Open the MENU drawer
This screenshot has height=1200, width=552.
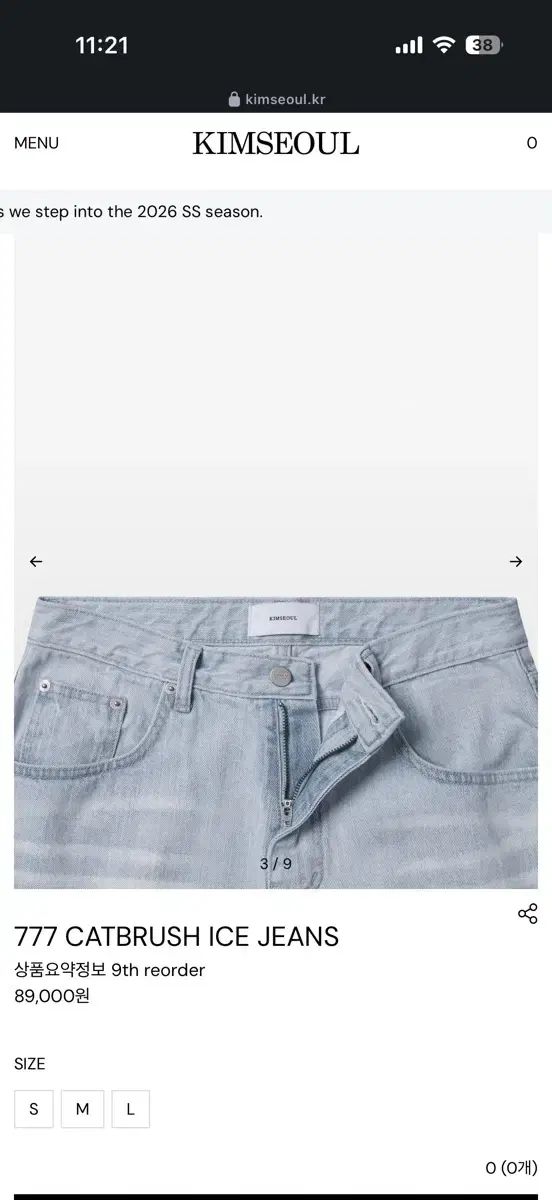click(x=36, y=143)
